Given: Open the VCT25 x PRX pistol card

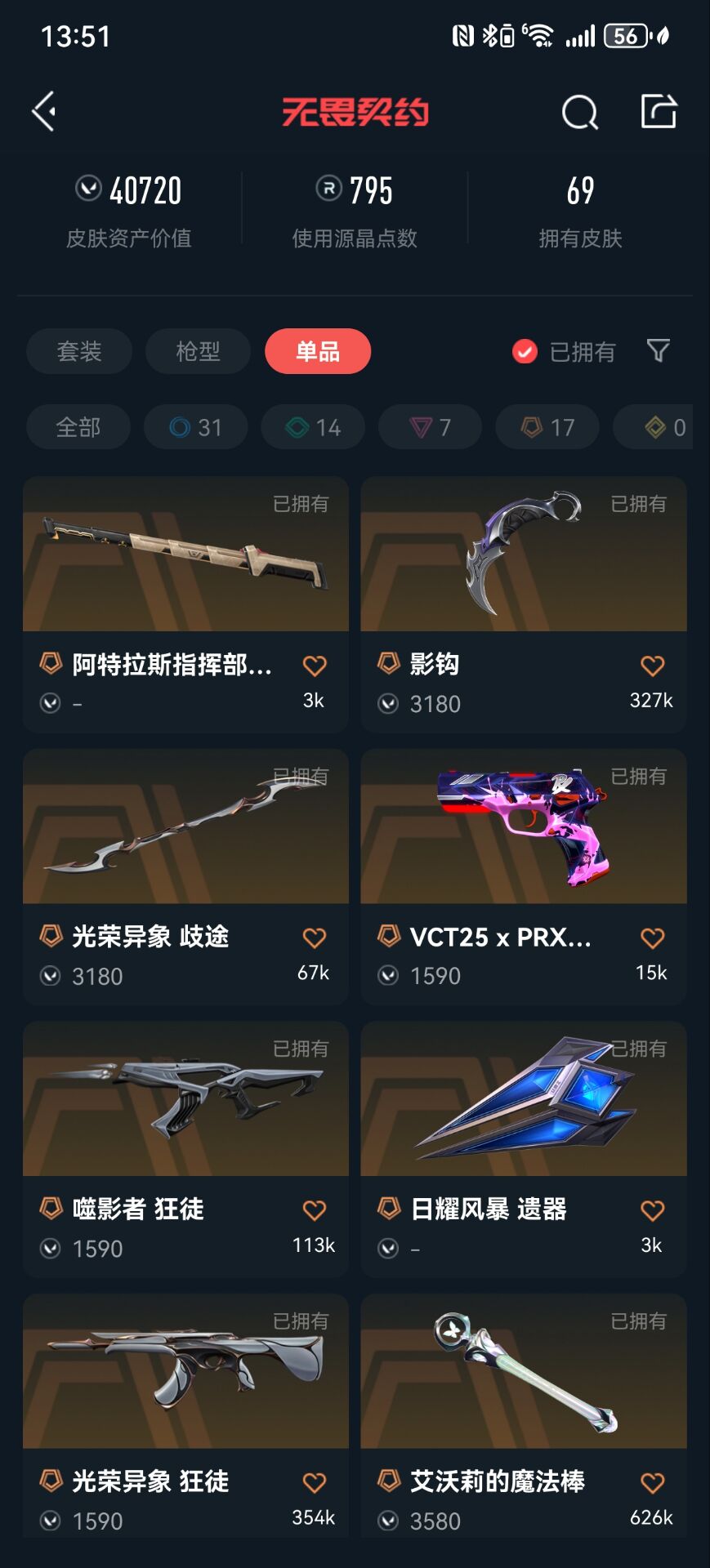Looking at the screenshot, I should pos(524,876).
